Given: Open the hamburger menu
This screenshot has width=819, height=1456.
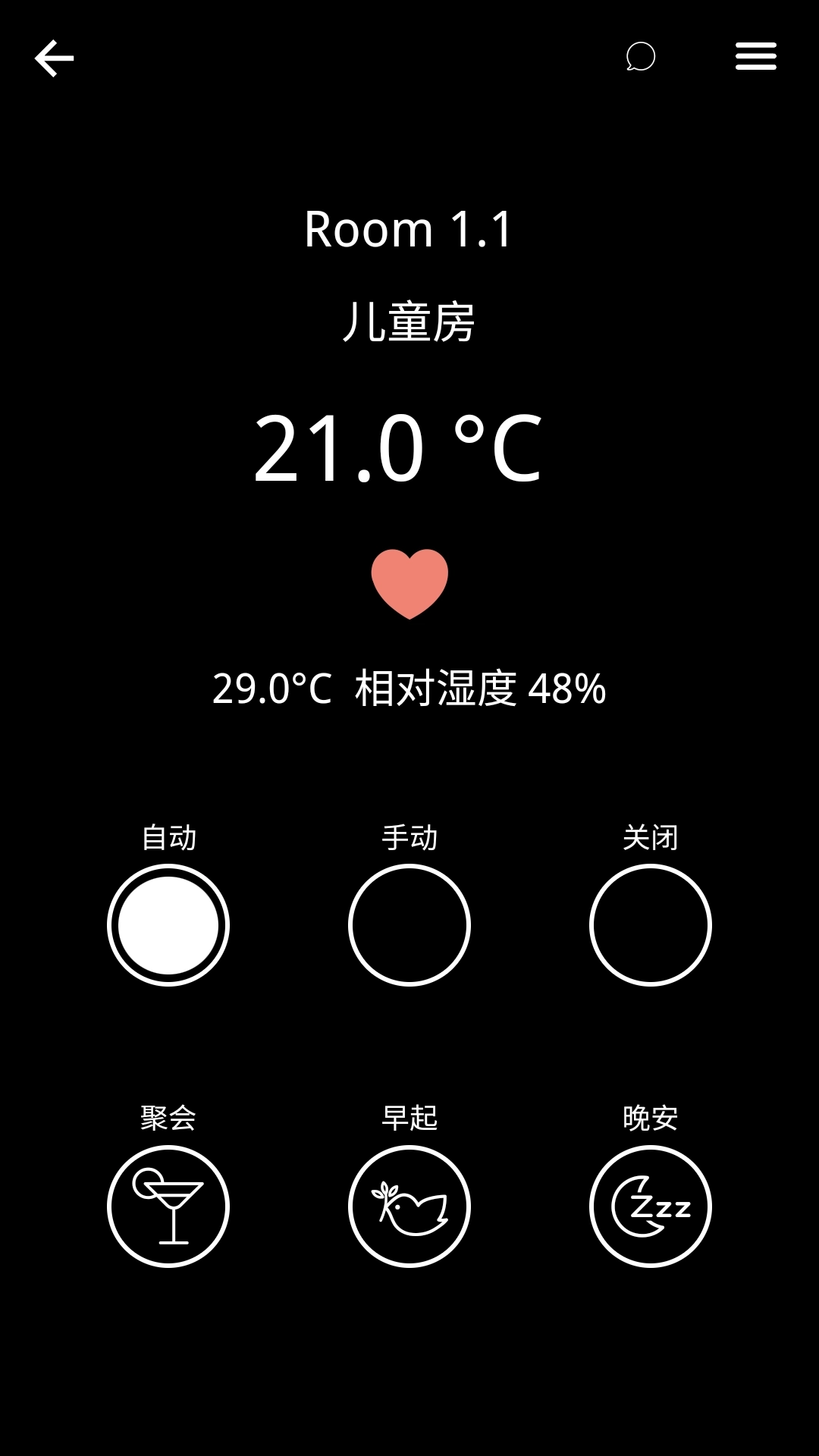Looking at the screenshot, I should [755, 57].
